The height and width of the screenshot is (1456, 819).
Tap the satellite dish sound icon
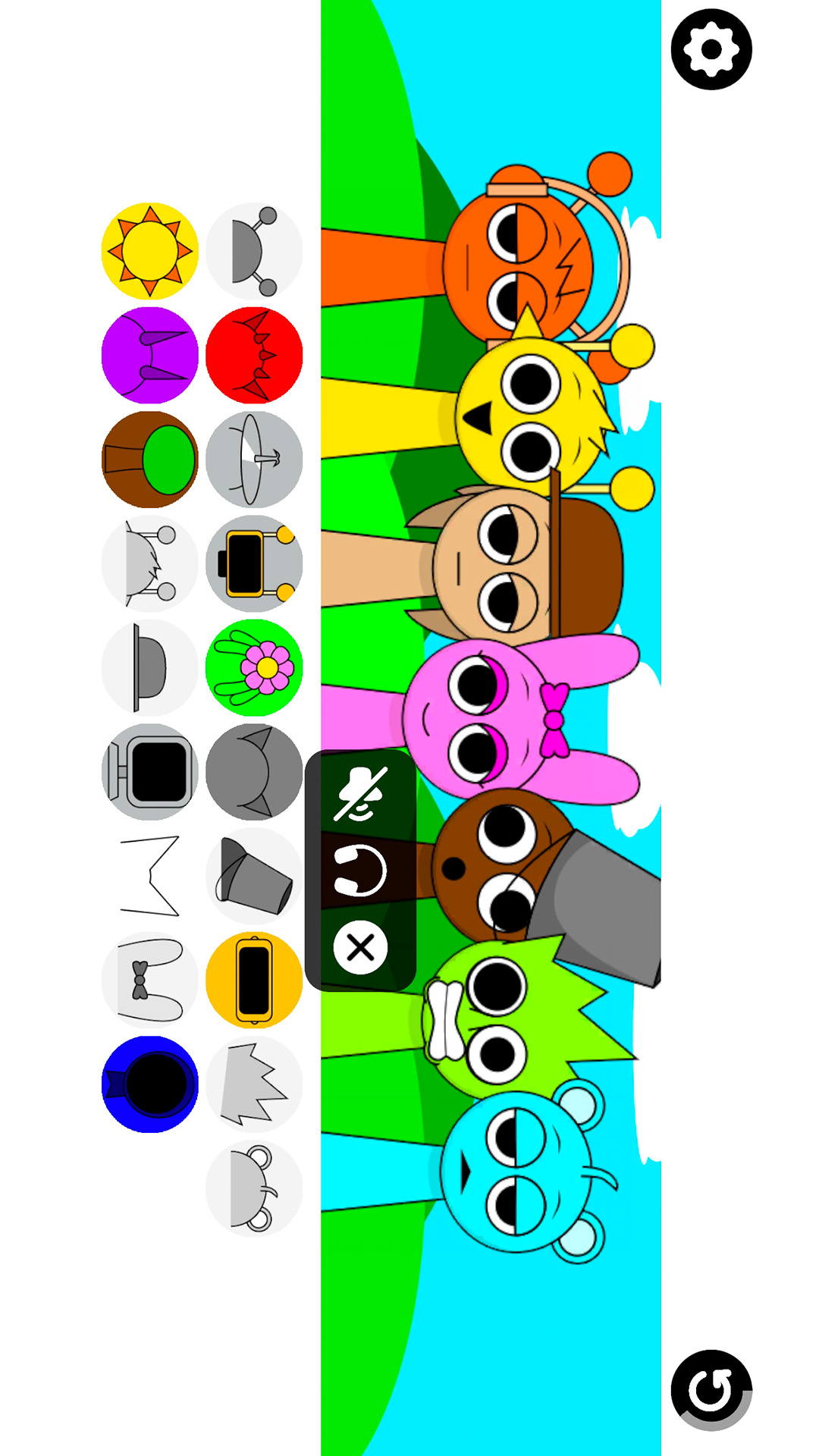[x=254, y=460]
